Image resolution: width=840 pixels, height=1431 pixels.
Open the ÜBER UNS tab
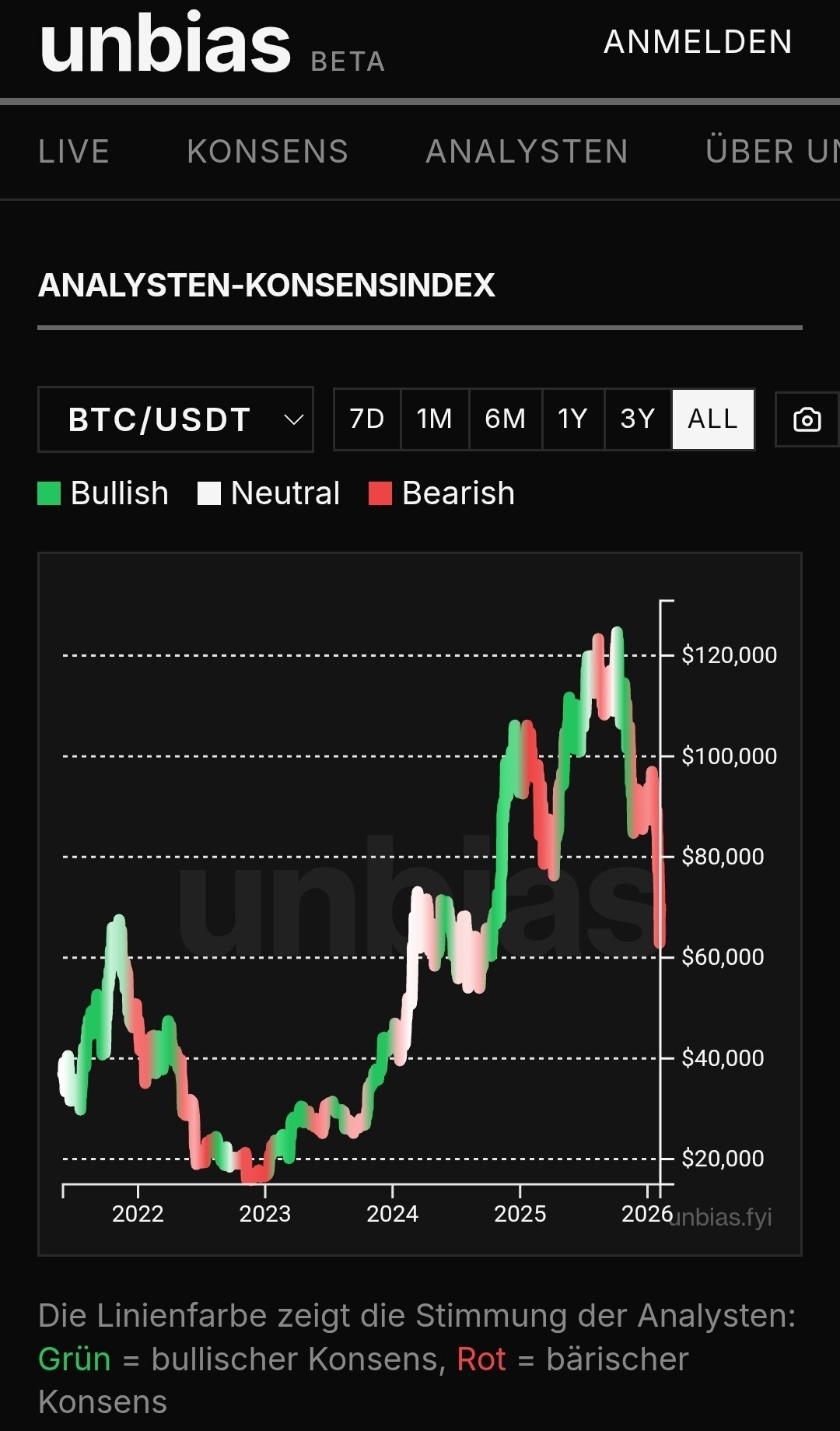772,152
